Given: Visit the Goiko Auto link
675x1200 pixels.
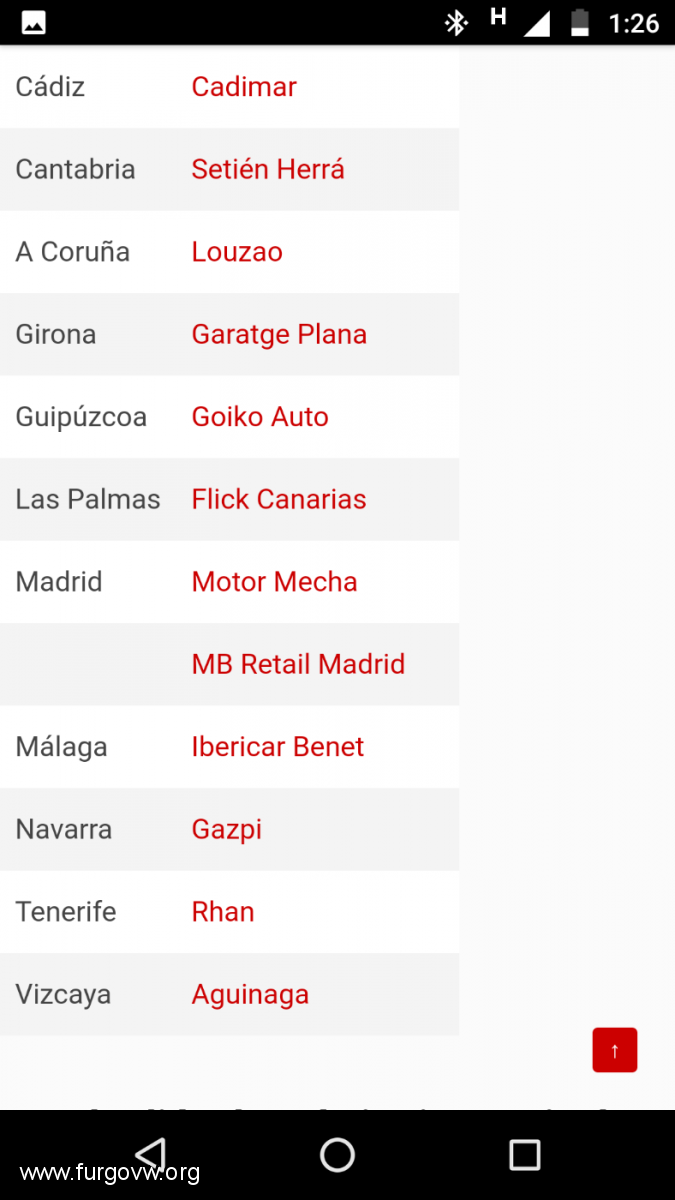Looking at the screenshot, I should tap(260, 417).
